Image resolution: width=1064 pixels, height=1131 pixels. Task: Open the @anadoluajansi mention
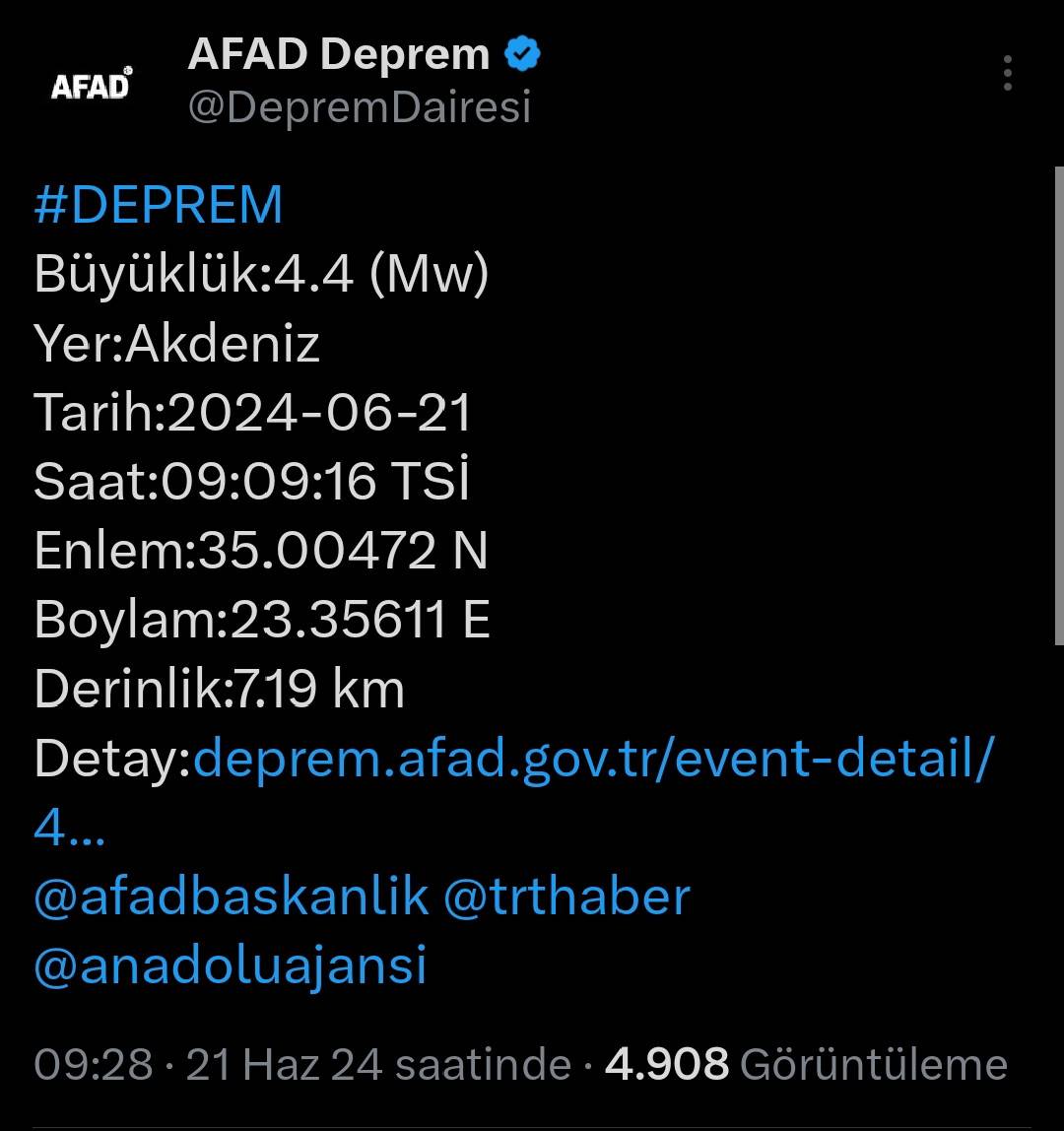[232, 965]
